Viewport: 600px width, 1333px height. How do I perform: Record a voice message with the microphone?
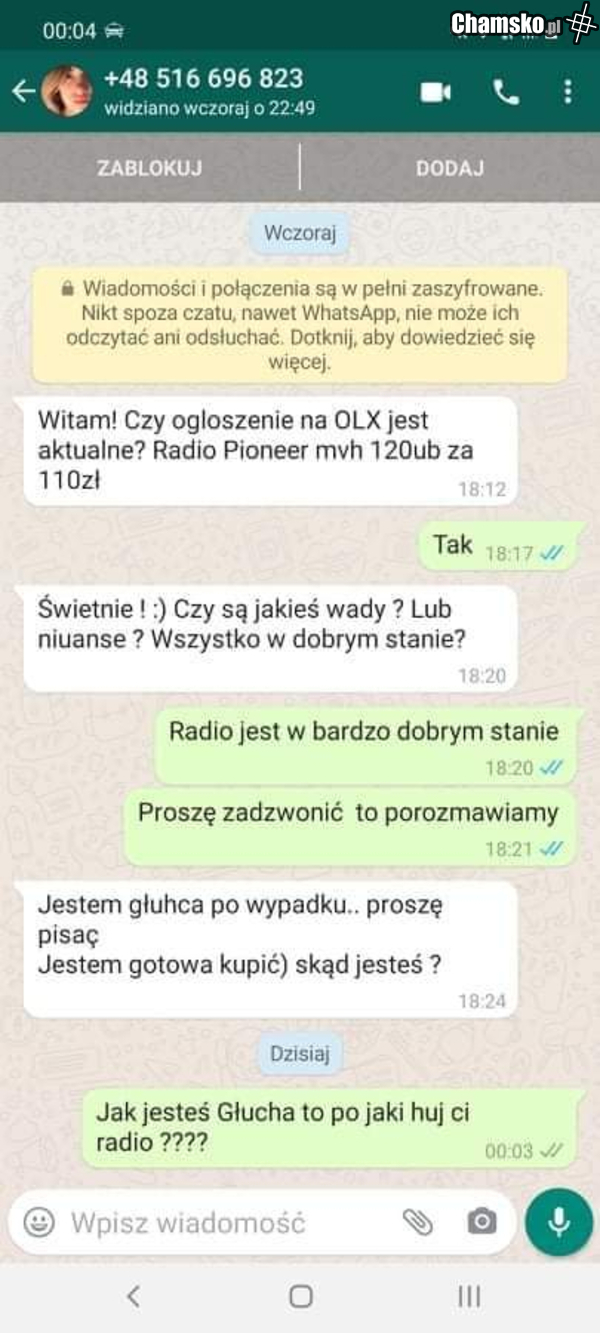(x=559, y=1222)
